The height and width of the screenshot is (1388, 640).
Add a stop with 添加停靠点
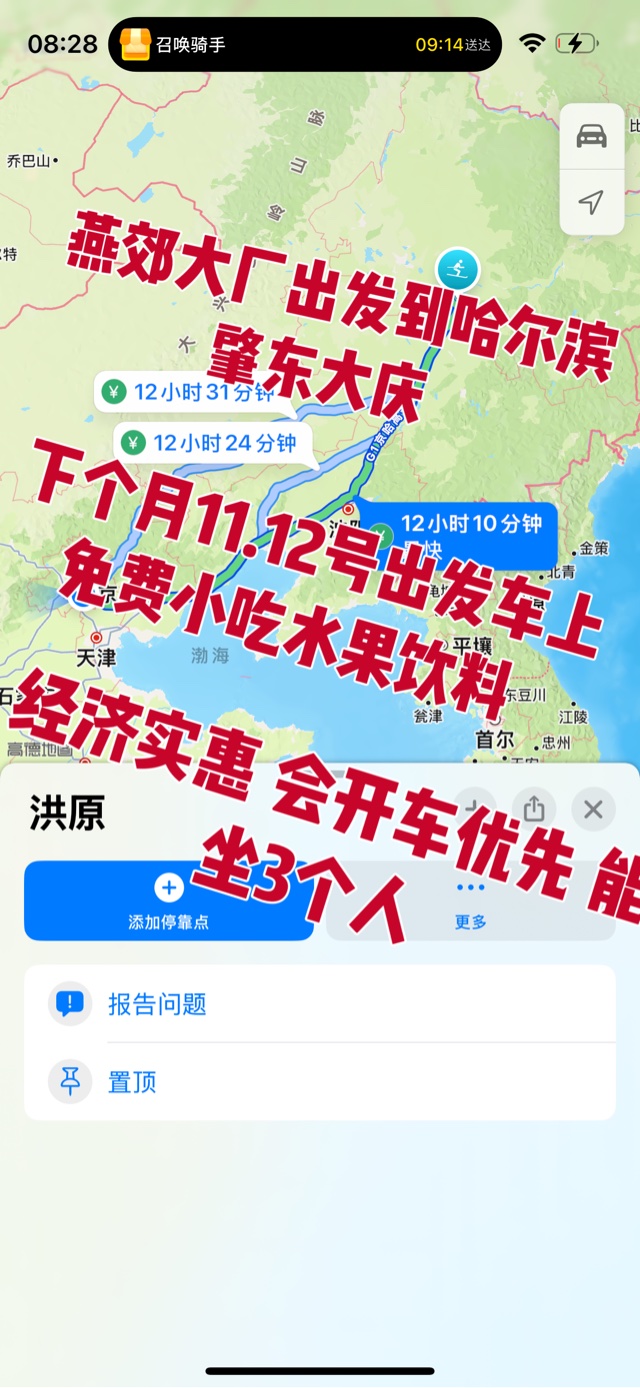point(168,900)
